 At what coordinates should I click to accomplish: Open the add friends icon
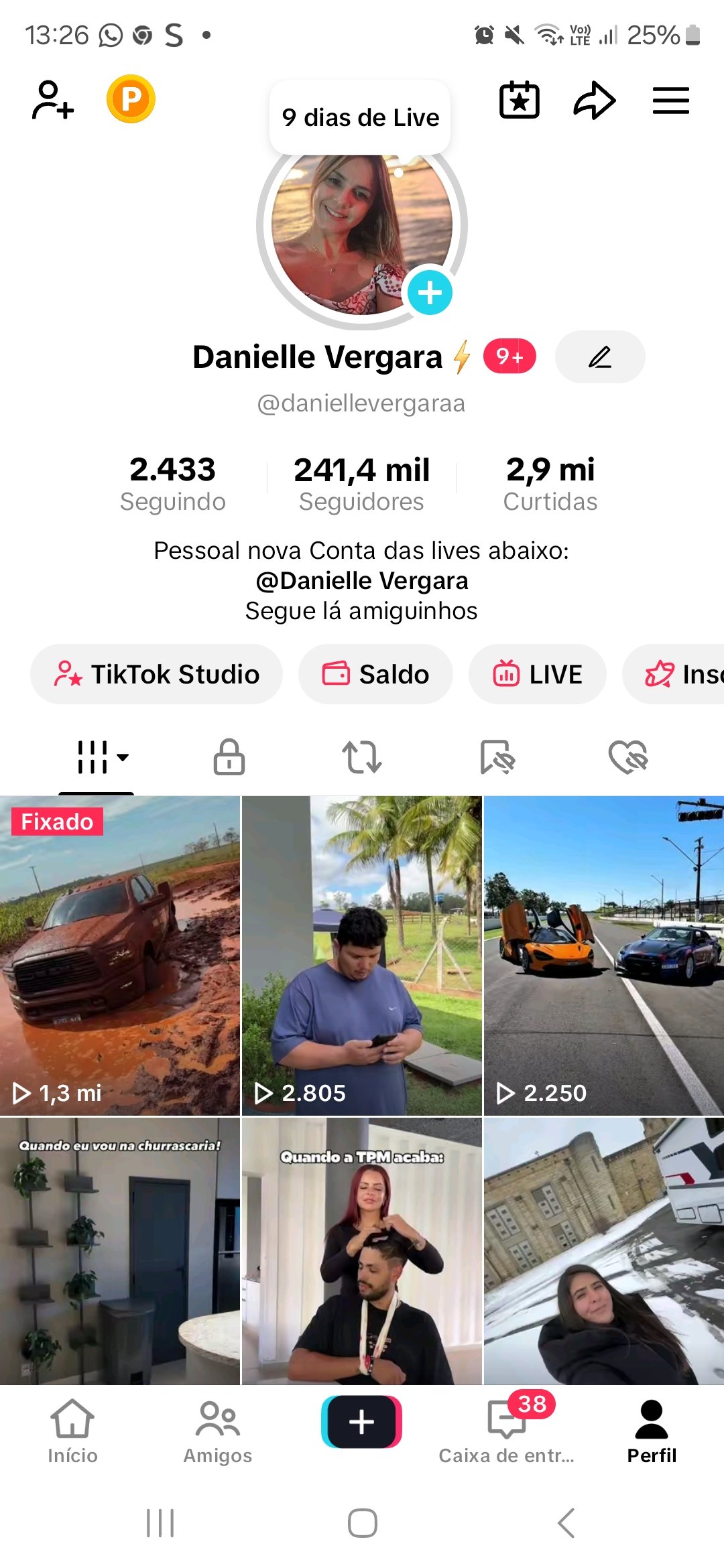[52, 101]
